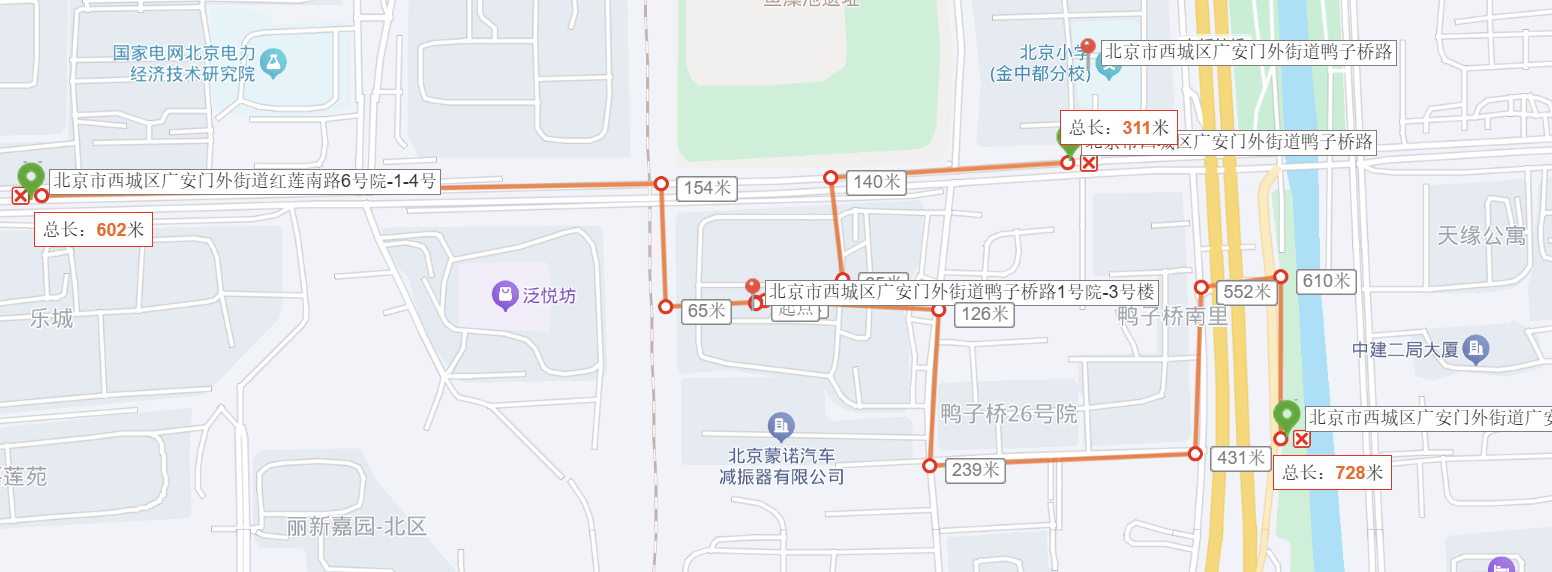
Task: Select 国家电网北京电力经济技术研究院 map marker
Action: pos(273,63)
